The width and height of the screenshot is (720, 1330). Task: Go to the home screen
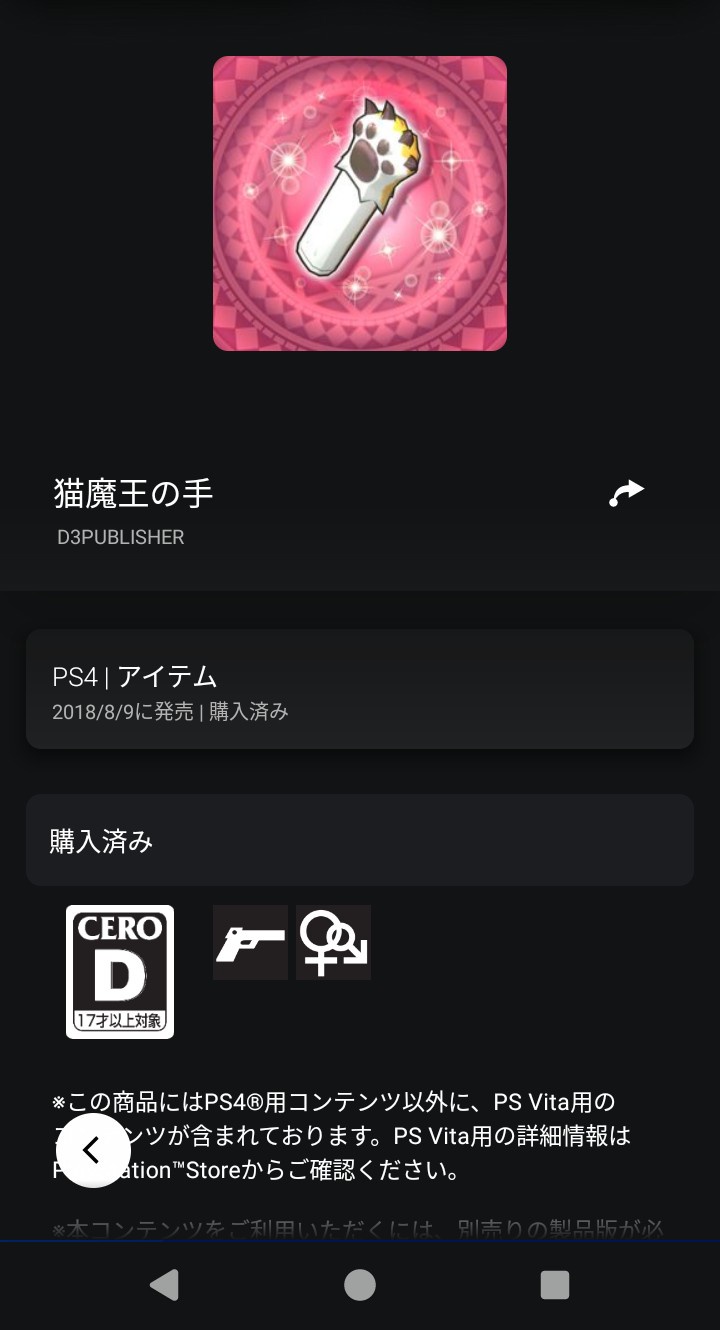pyautogui.click(x=360, y=1285)
